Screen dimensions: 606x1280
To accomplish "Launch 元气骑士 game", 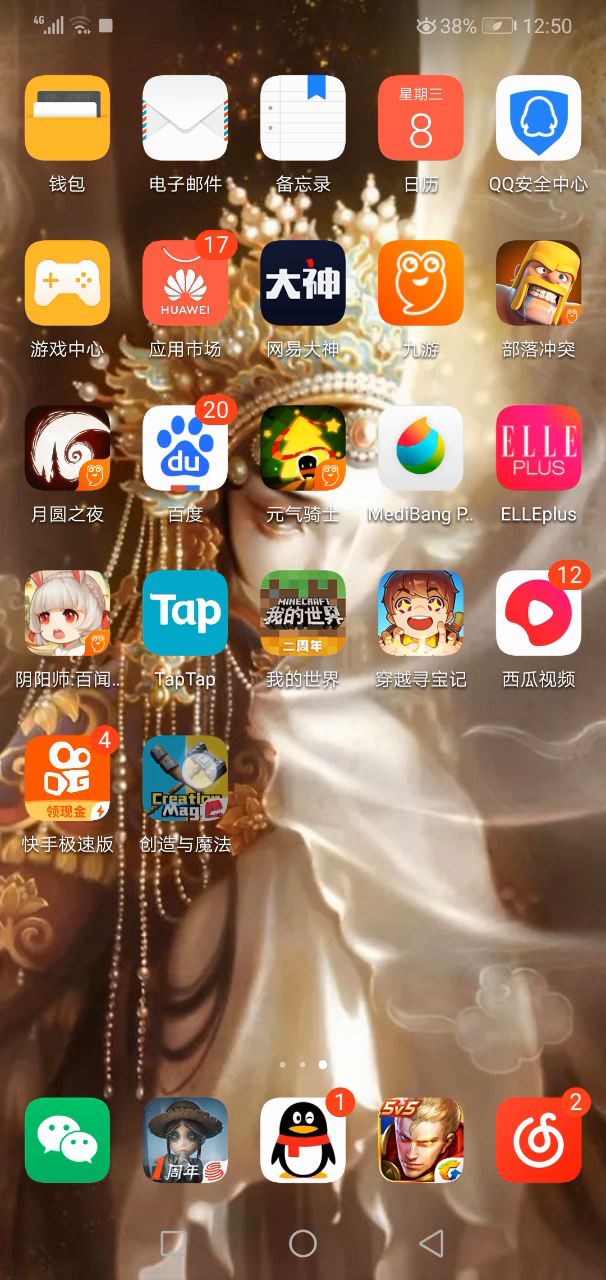I will [x=303, y=448].
